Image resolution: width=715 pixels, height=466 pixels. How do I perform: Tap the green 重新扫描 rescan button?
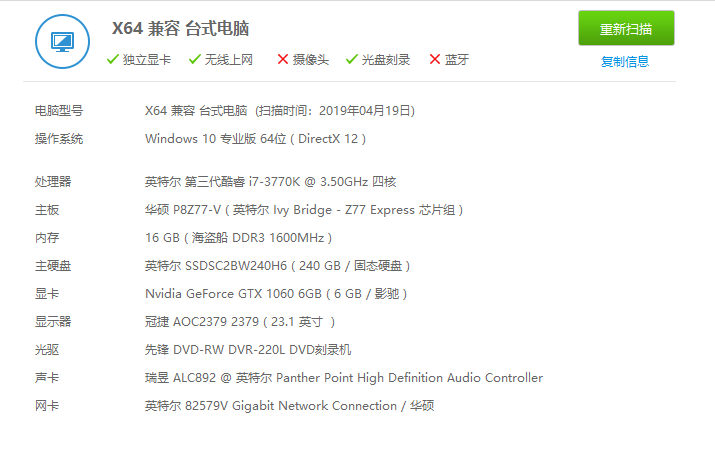[626, 29]
